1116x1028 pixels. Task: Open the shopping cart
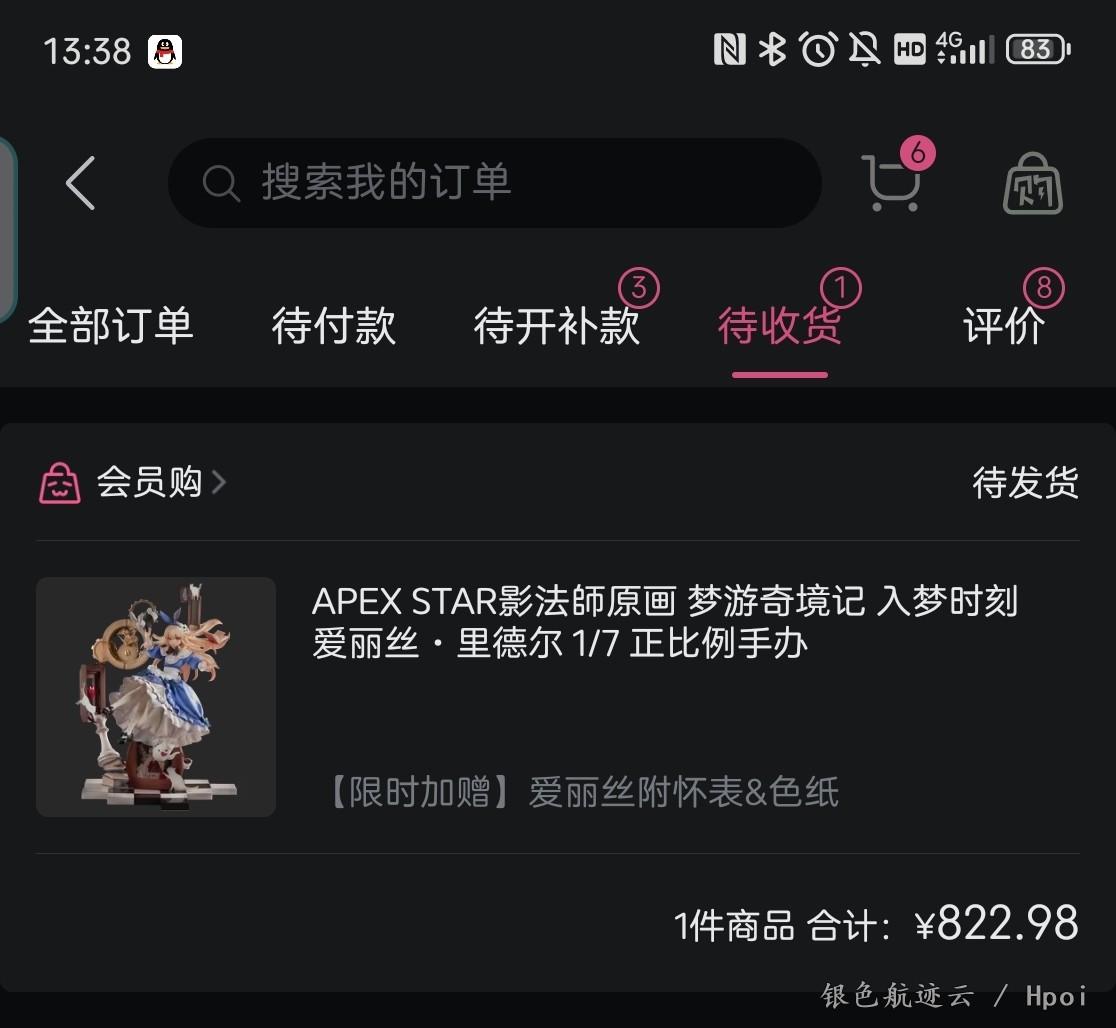pos(891,182)
